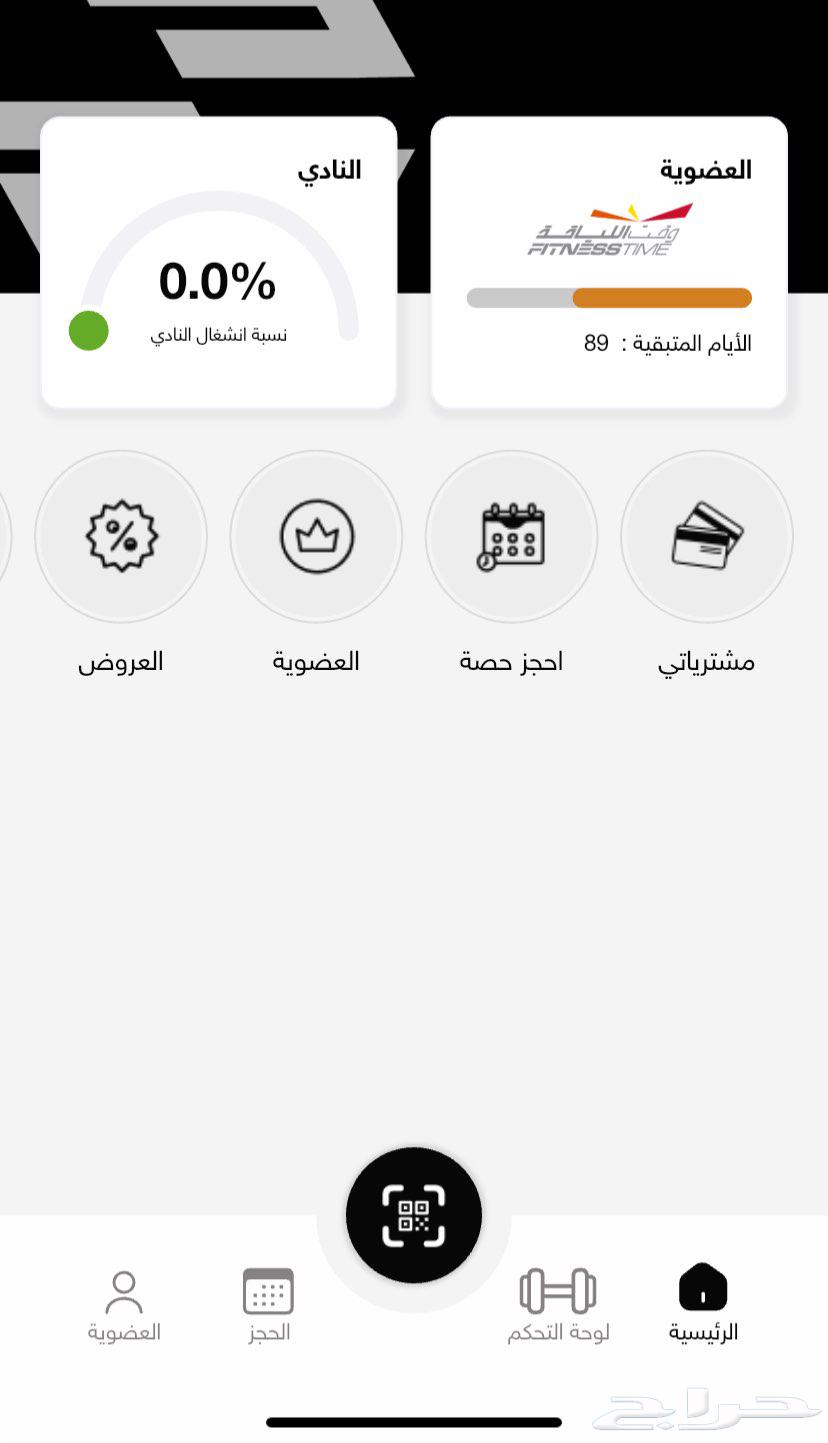Open the العضوية profile tab
Screen dimensions: 828x1443
point(124,1302)
